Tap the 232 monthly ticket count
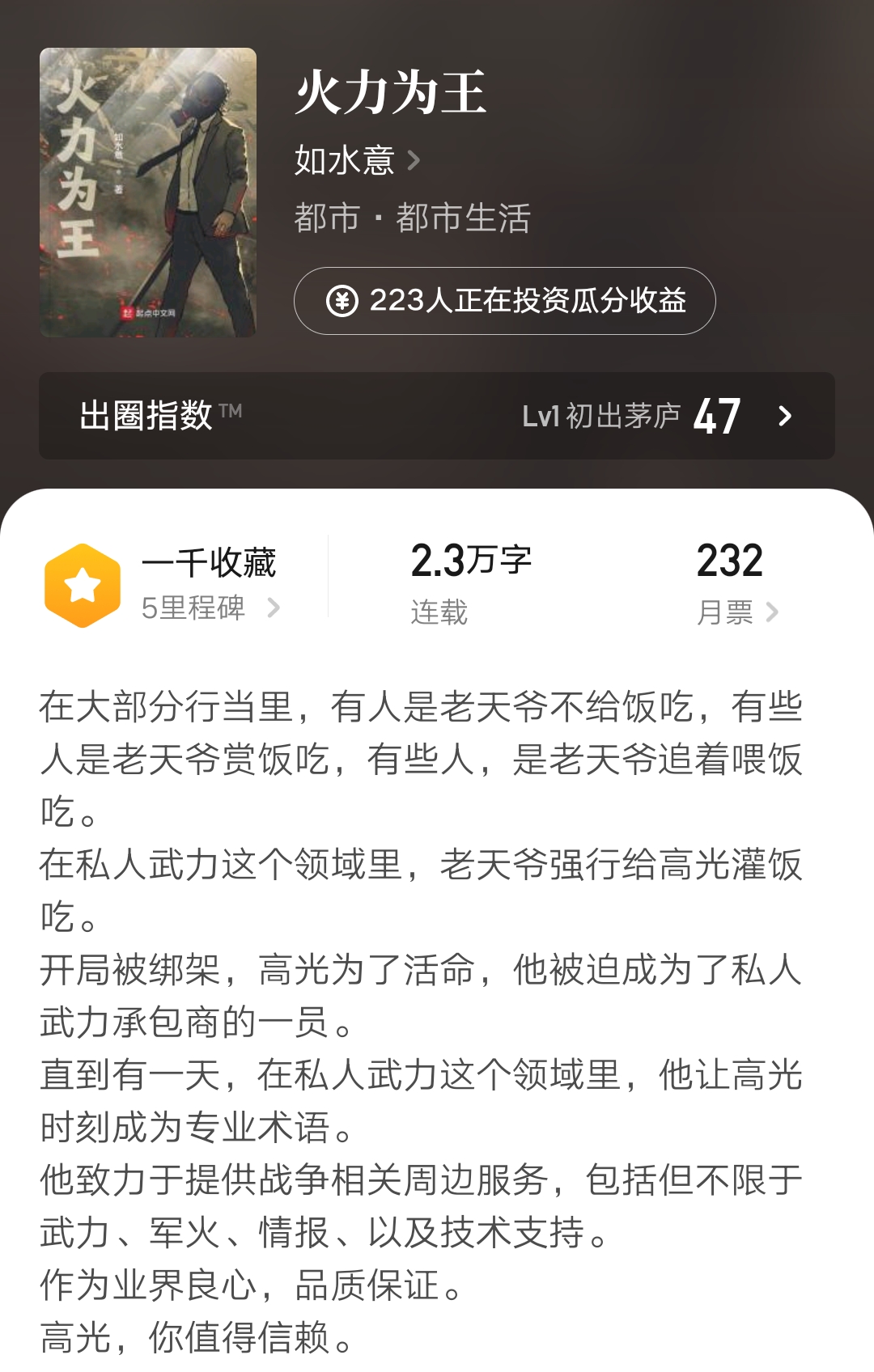 pyautogui.click(x=728, y=561)
